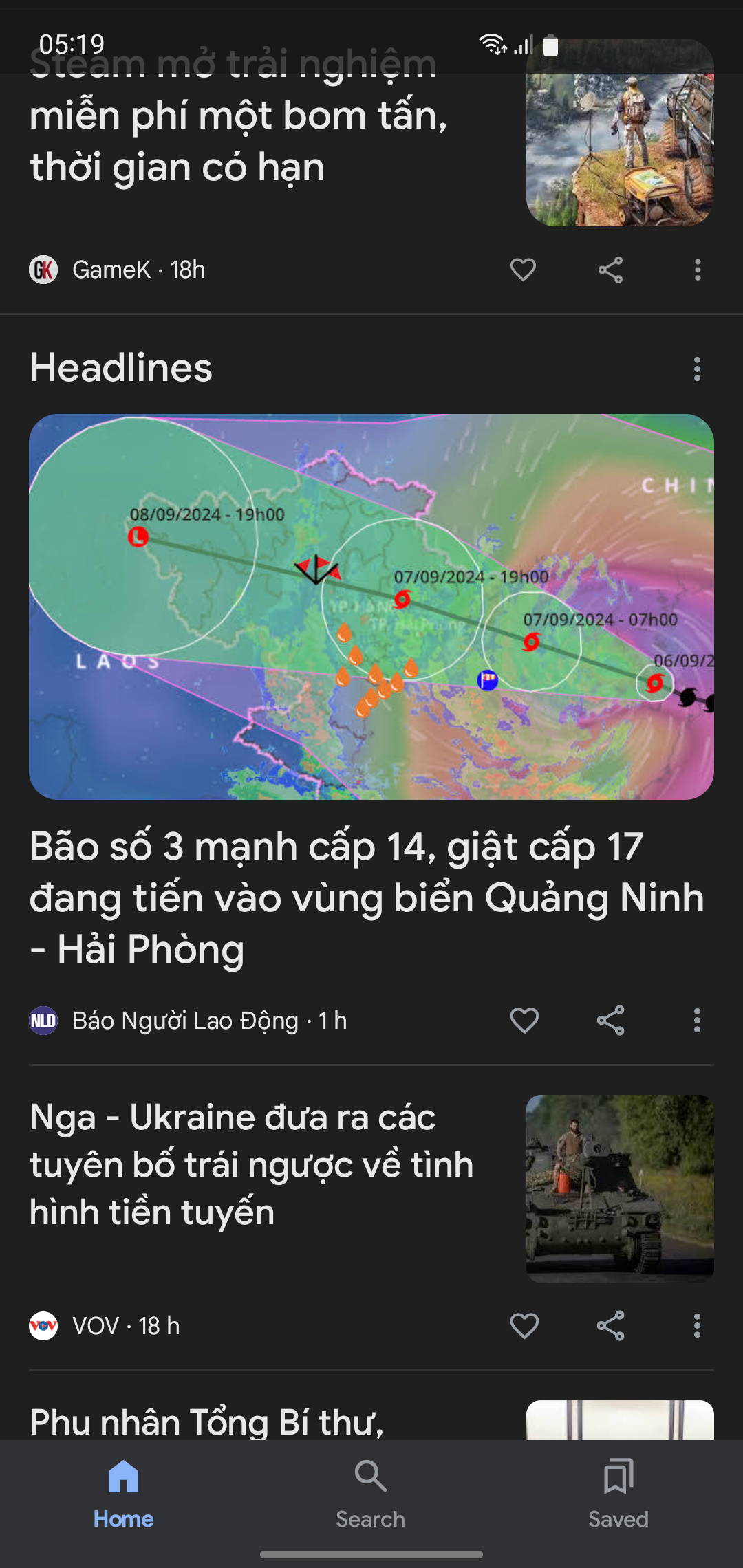Open the Steam free trial article
This screenshot has width=743, height=1568.
(238, 141)
